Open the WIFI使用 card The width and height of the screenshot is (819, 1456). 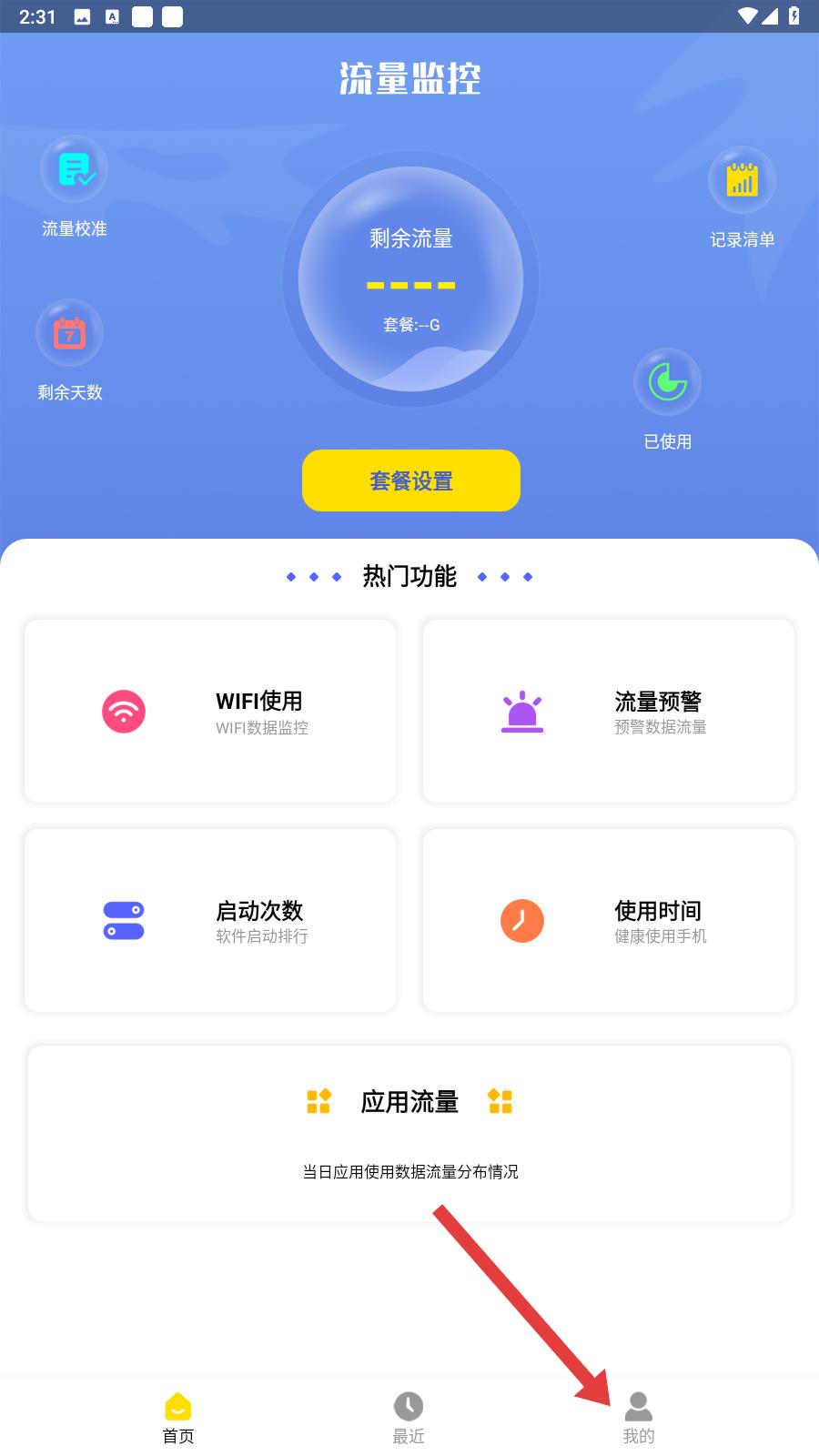(x=210, y=712)
